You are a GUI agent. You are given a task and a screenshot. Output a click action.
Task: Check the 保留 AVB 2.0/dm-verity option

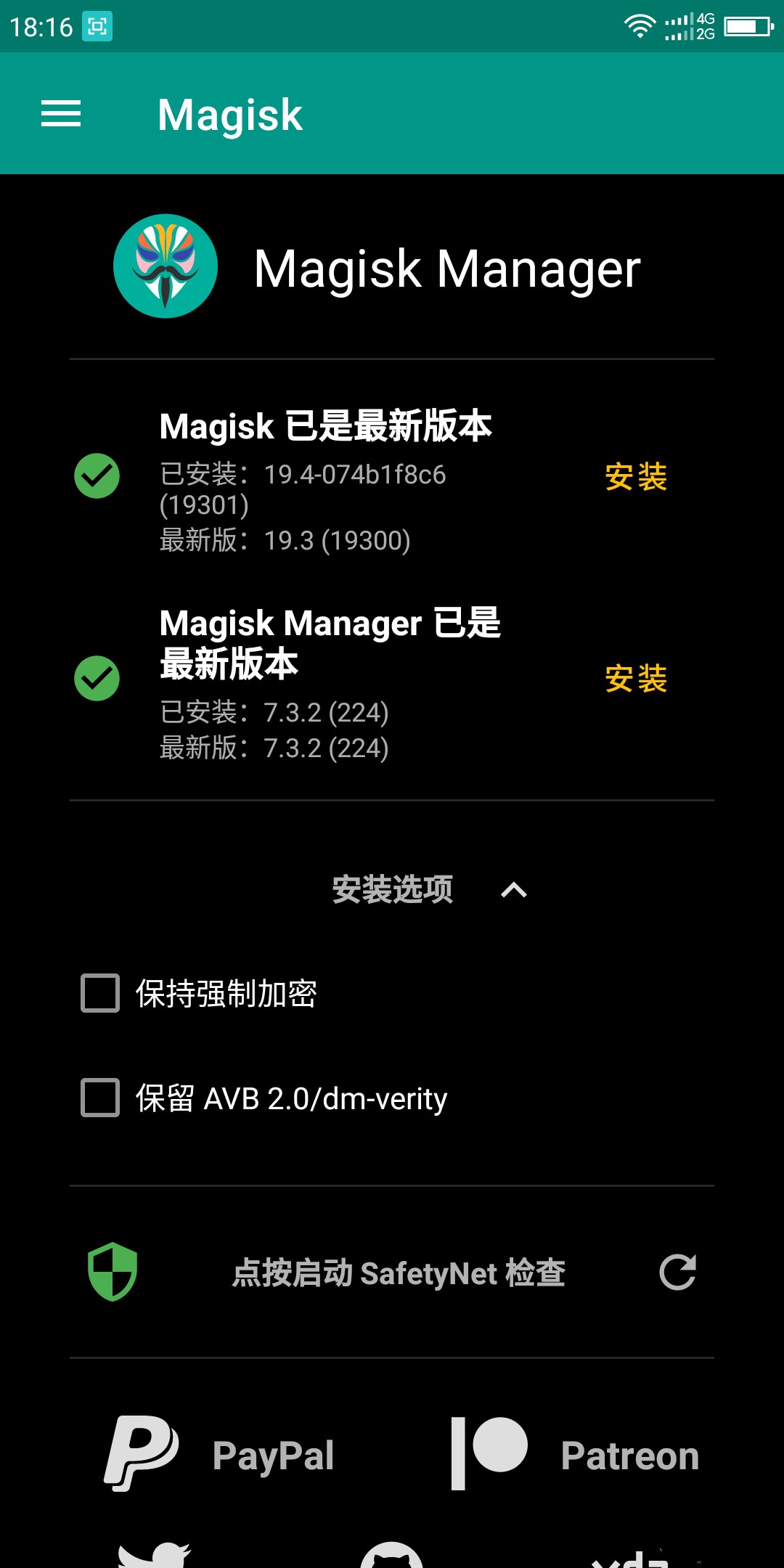(100, 1098)
